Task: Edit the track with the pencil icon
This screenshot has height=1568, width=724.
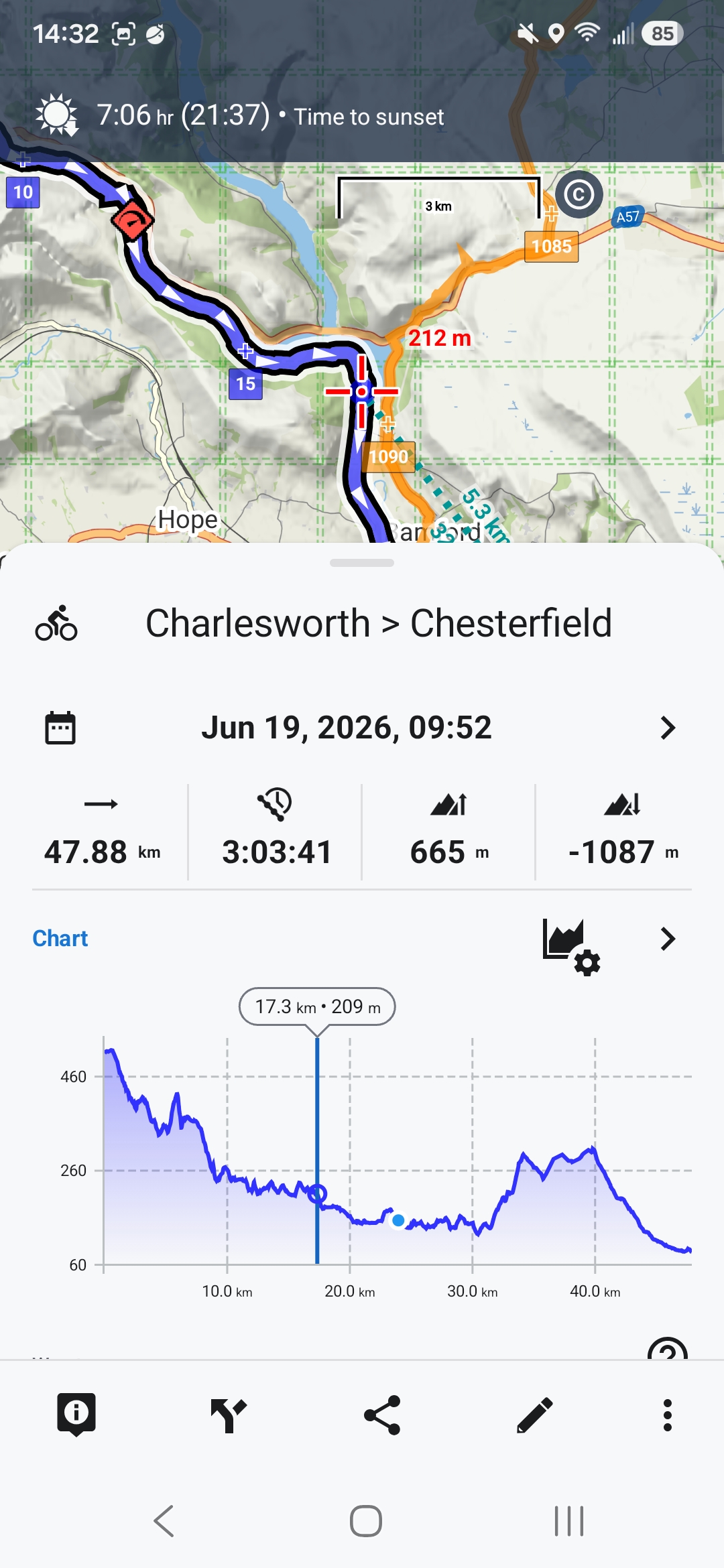Action: (x=534, y=1415)
